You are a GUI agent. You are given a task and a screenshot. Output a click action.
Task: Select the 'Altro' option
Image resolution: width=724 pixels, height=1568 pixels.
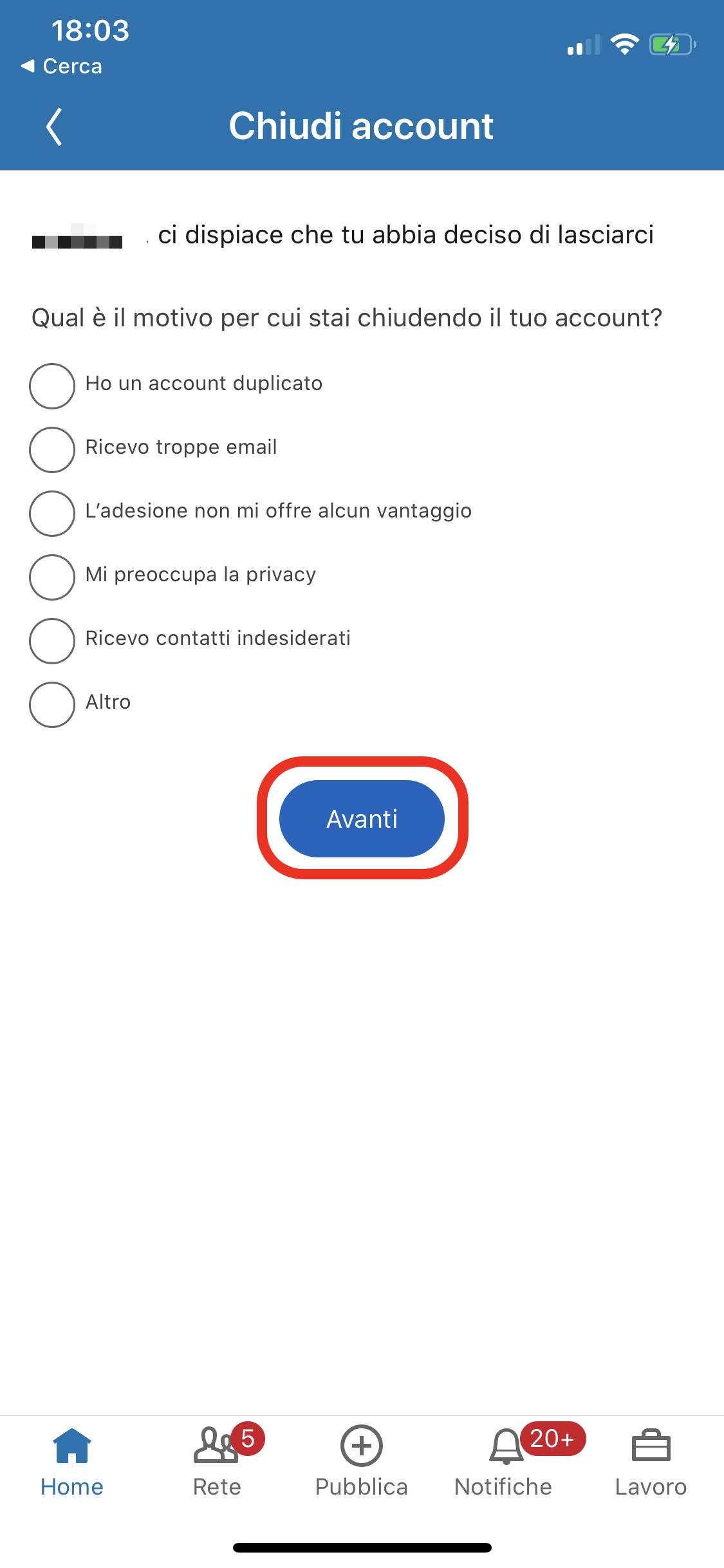(x=52, y=705)
